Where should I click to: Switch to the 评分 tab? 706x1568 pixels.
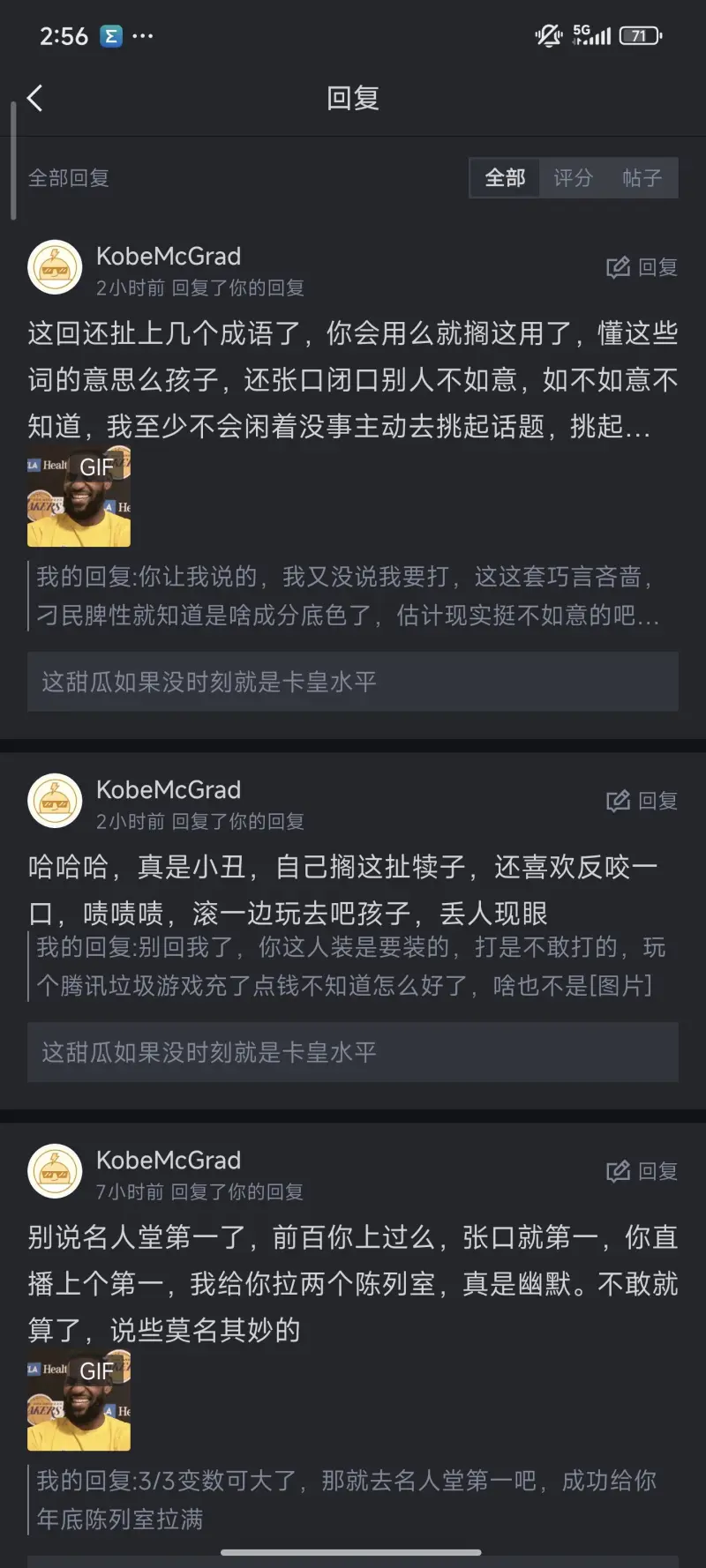(573, 178)
